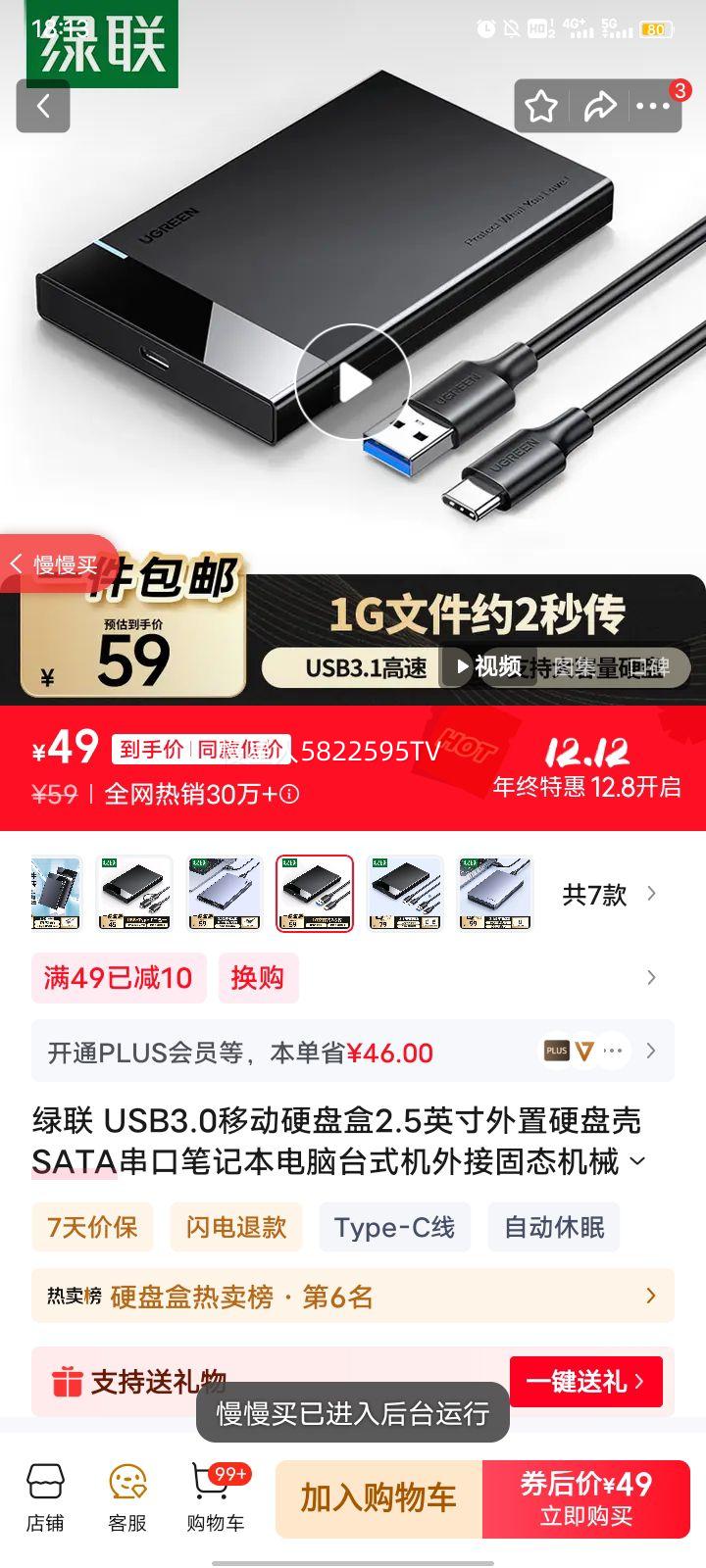Play the product video on the main image
The height and width of the screenshot is (1568, 706).
tap(353, 382)
